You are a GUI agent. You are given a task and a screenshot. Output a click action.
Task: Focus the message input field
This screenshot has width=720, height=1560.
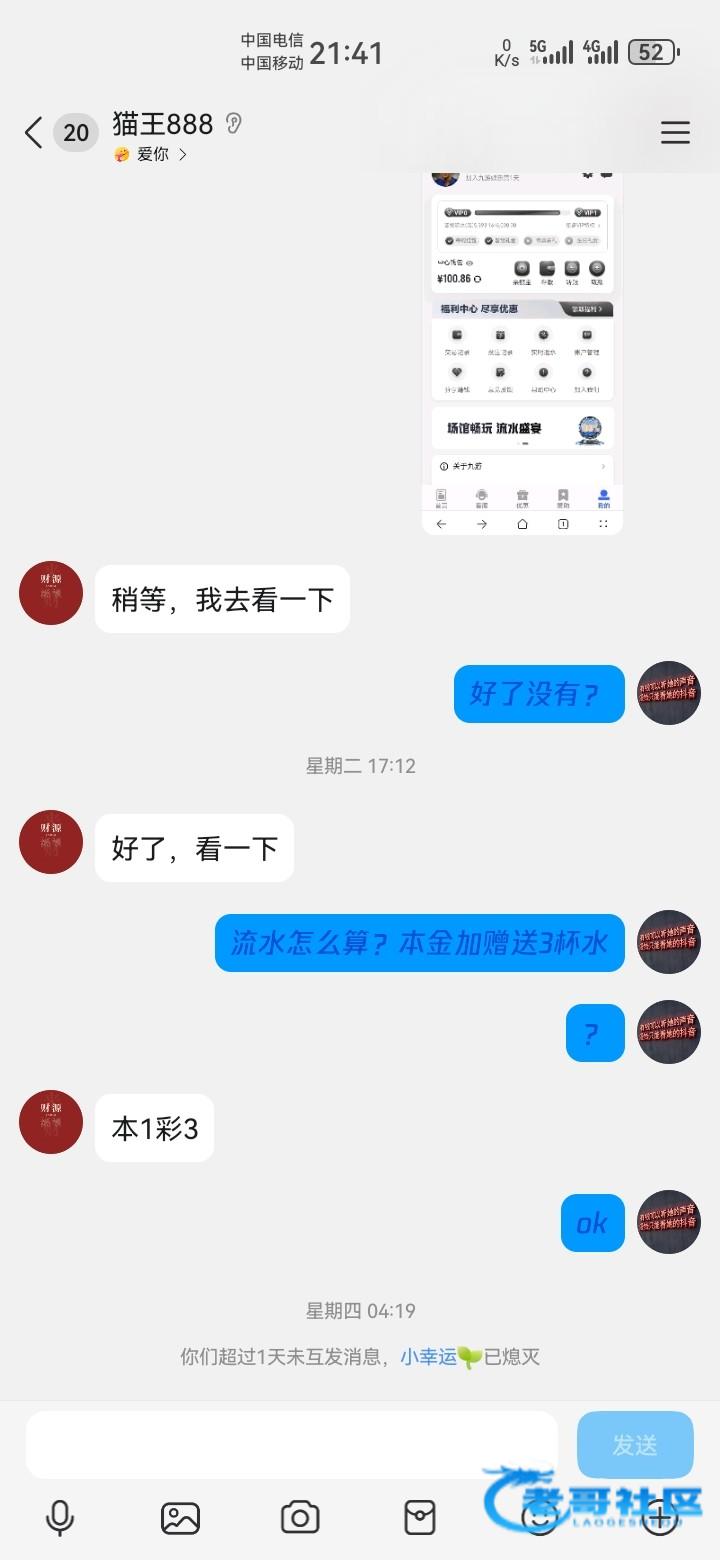click(x=292, y=1445)
